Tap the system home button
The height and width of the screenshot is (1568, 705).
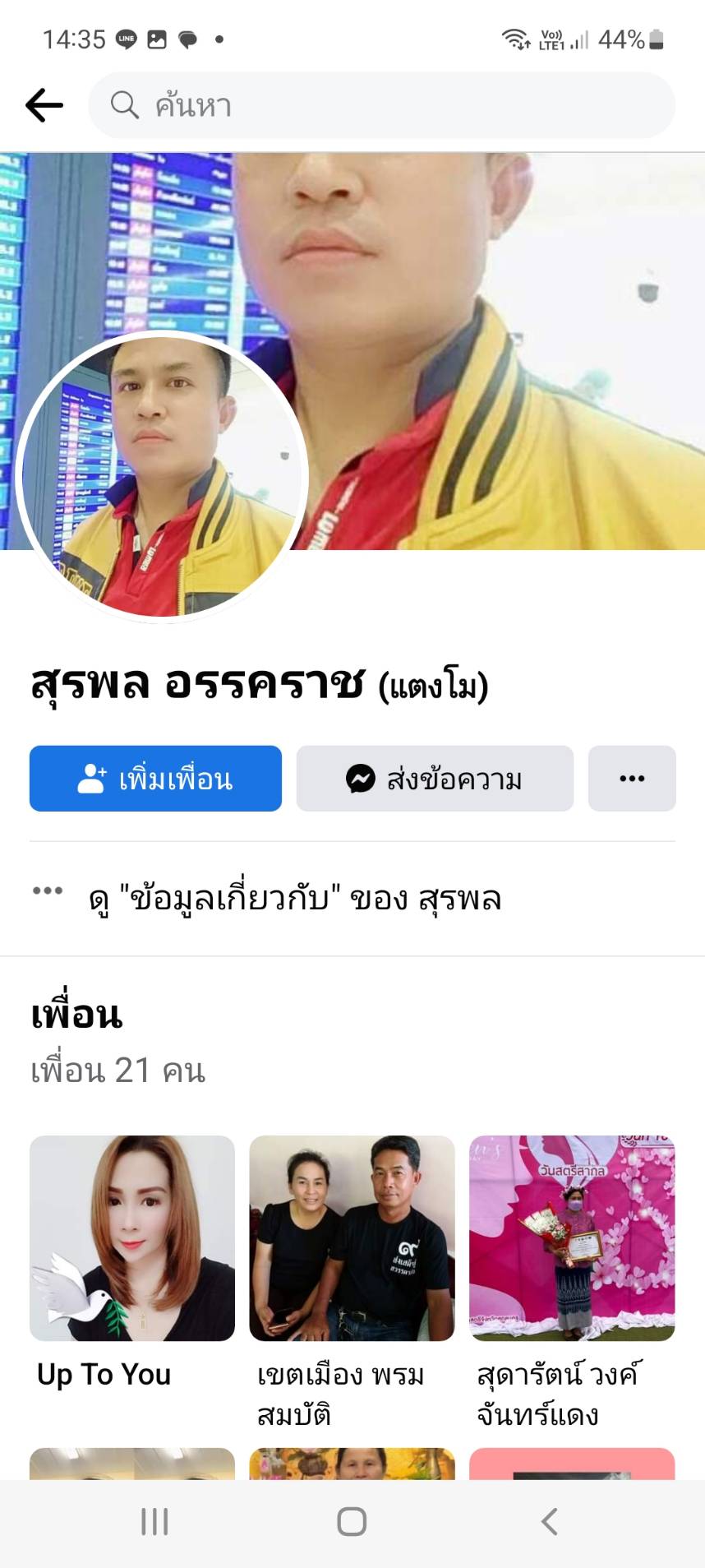352,1521
